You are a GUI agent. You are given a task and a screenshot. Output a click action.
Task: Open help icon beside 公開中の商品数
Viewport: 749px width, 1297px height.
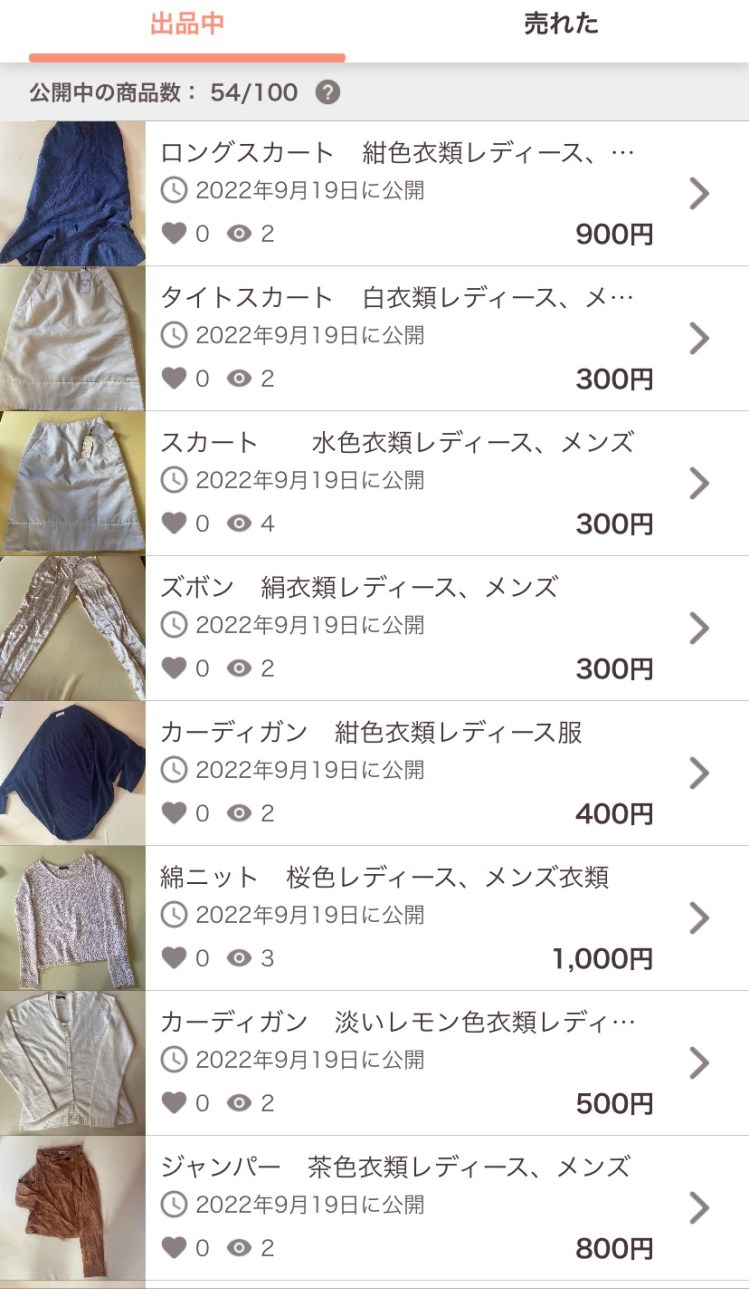click(x=328, y=93)
